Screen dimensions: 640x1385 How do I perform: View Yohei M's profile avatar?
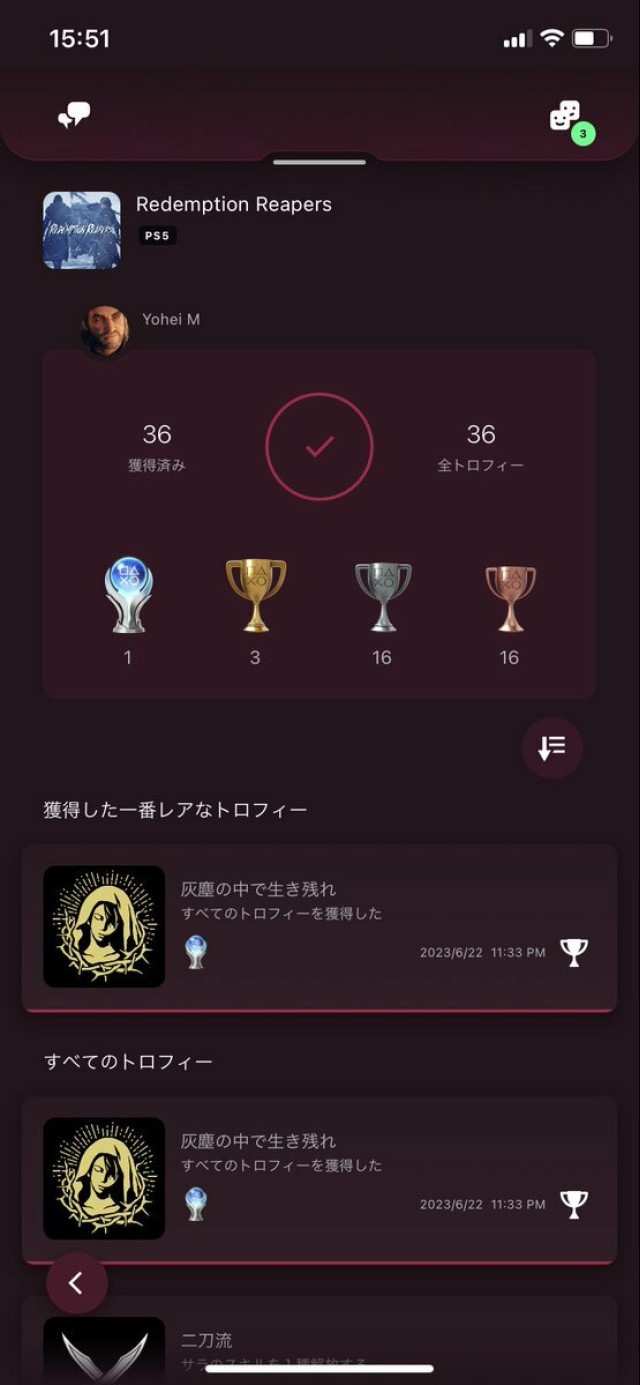(104, 327)
